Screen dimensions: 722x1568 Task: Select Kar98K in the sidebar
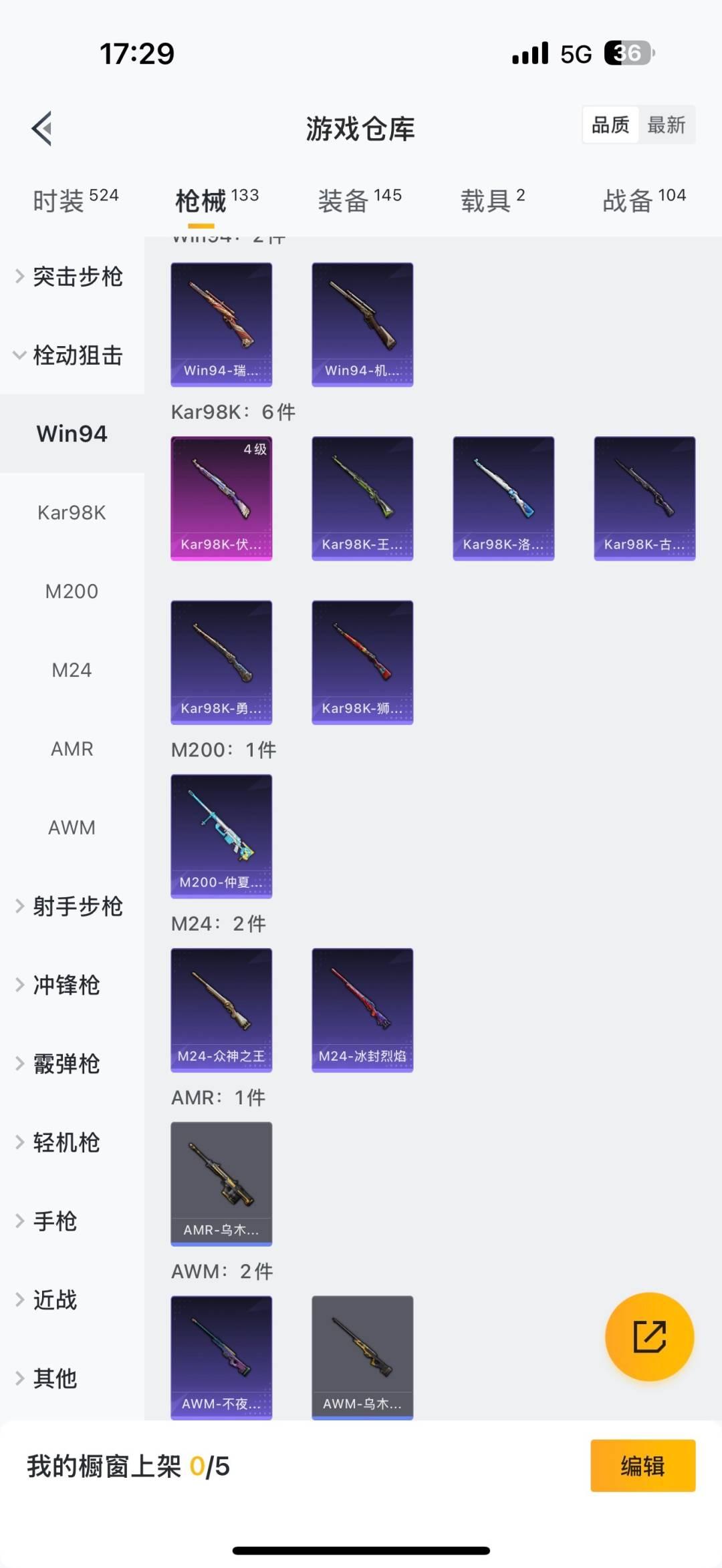[x=72, y=512]
